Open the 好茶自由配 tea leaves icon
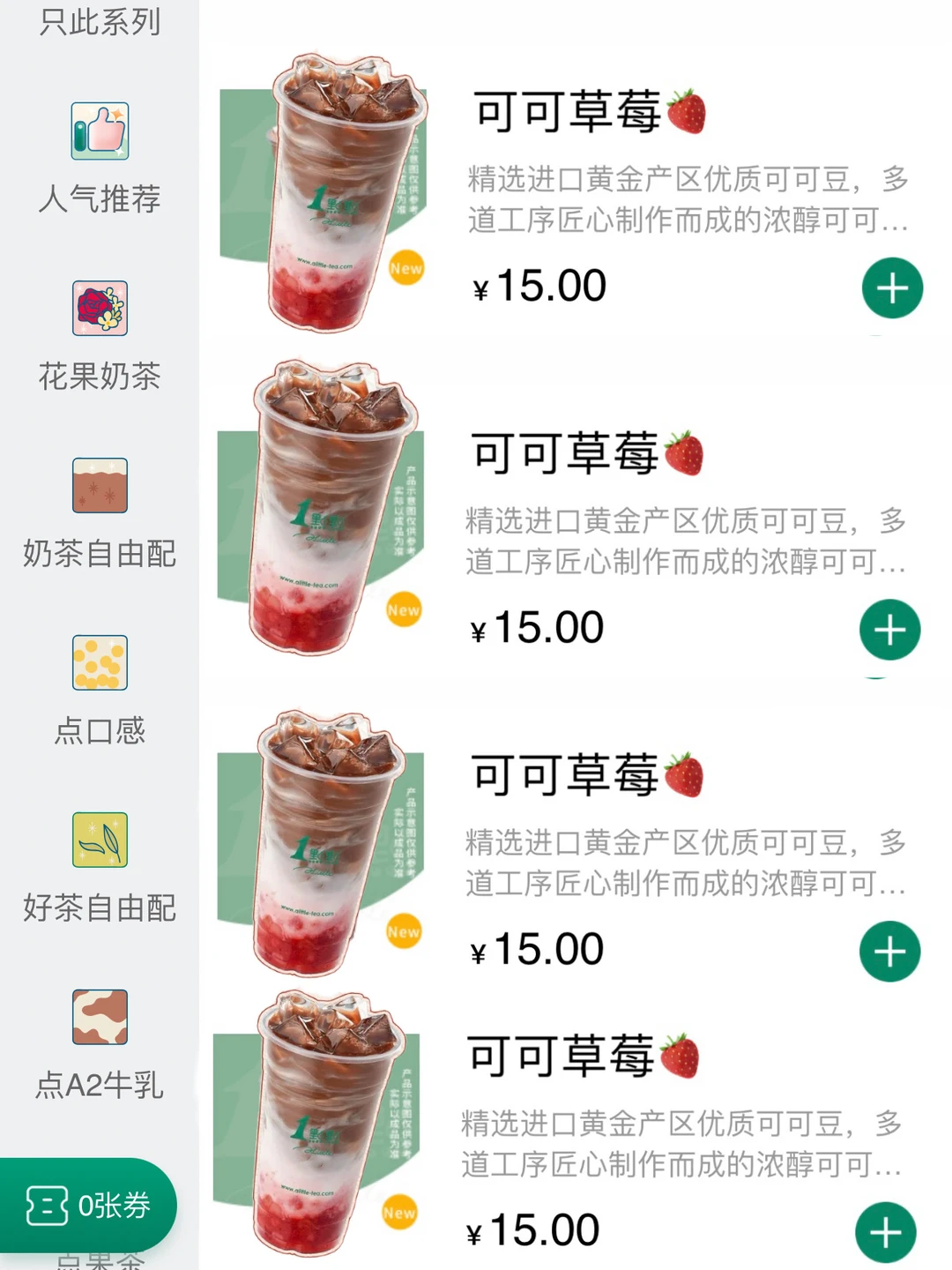Image resolution: width=952 pixels, height=1270 pixels. click(x=100, y=840)
